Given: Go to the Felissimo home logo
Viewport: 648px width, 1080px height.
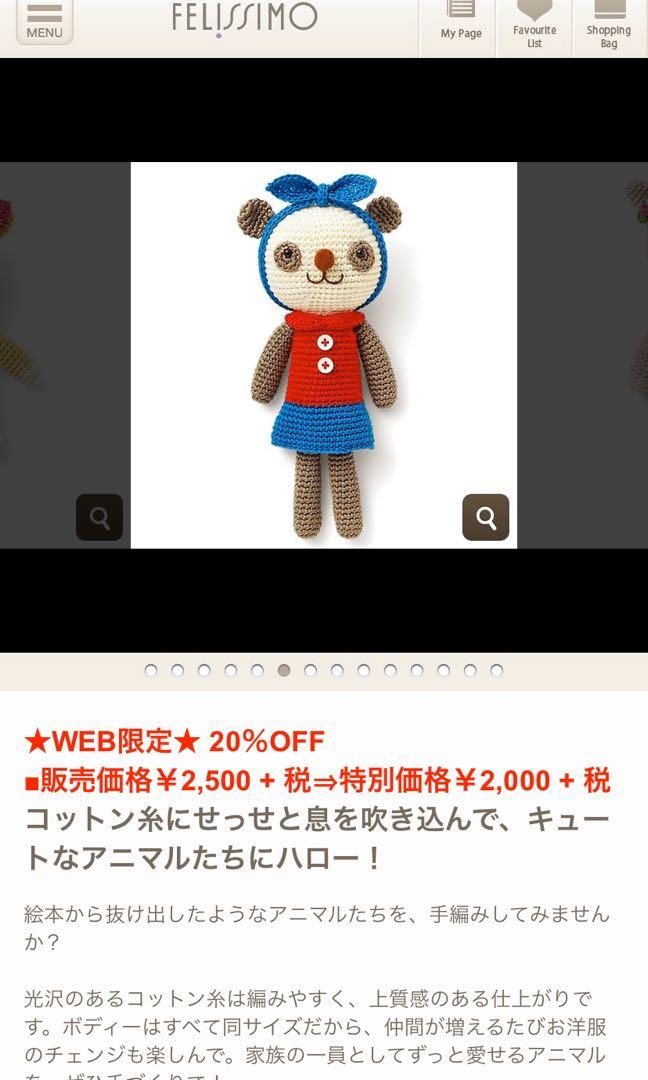Looking at the screenshot, I should coord(245,17).
